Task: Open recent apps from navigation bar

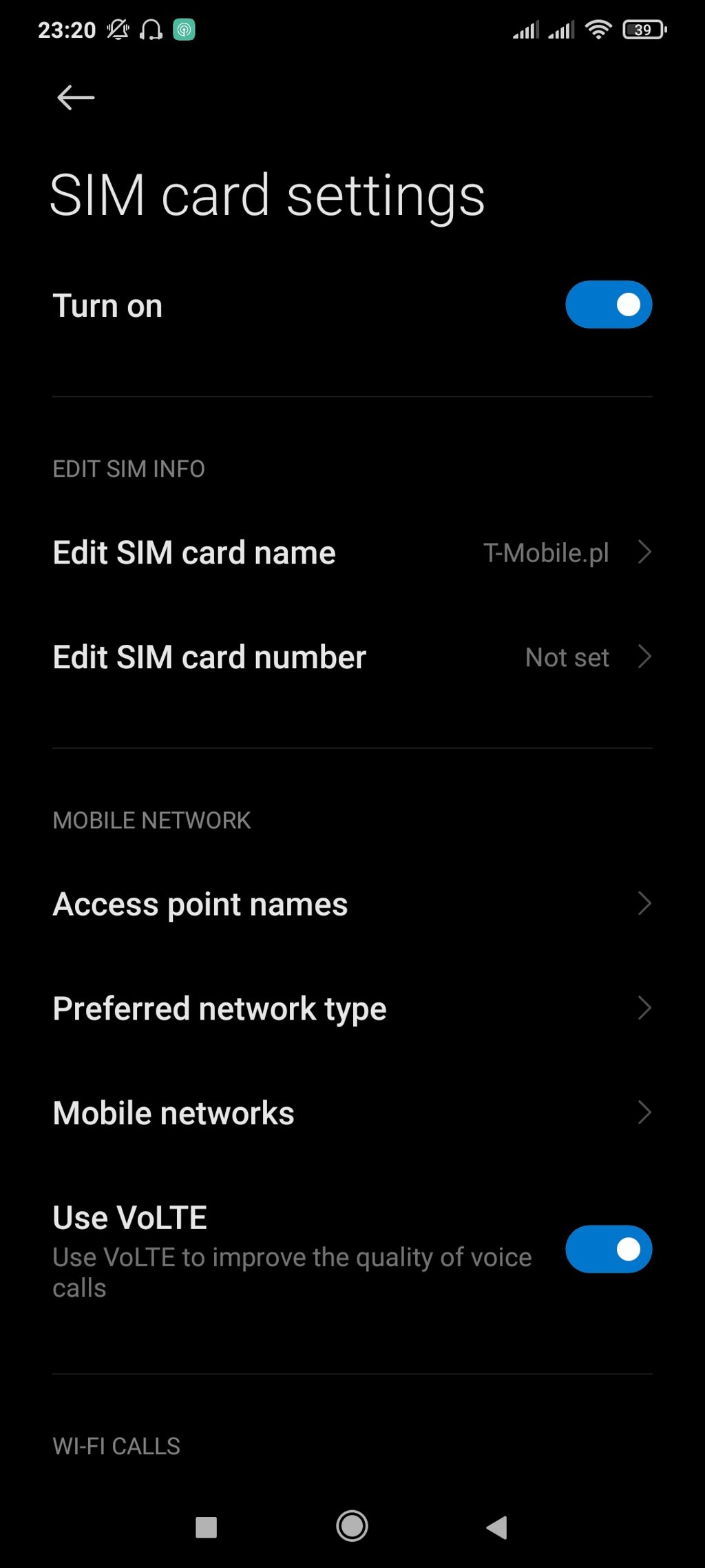Action: tap(207, 1527)
